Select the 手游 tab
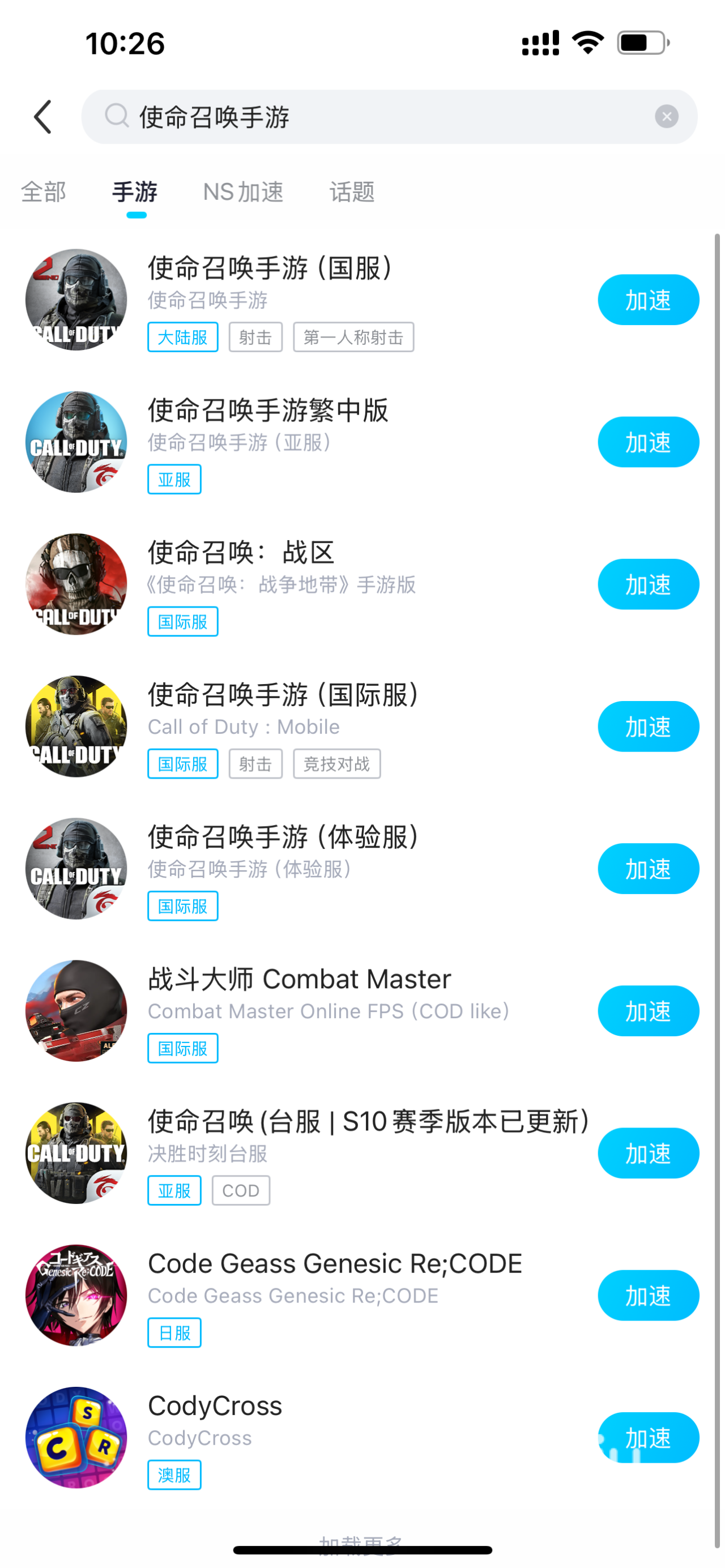Image resolution: width=725 pixels, height=1568 pixels. coord(135,193)
